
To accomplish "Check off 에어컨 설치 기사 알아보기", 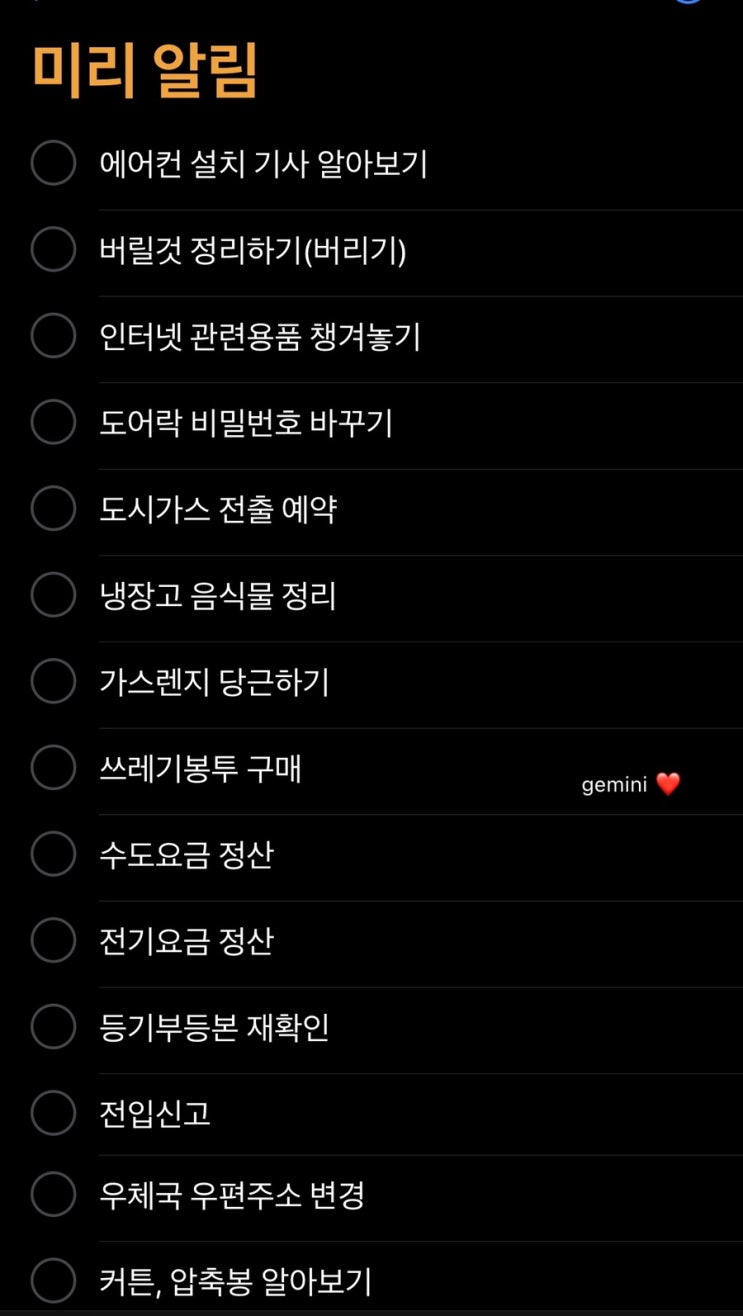I will pos(53,163).
